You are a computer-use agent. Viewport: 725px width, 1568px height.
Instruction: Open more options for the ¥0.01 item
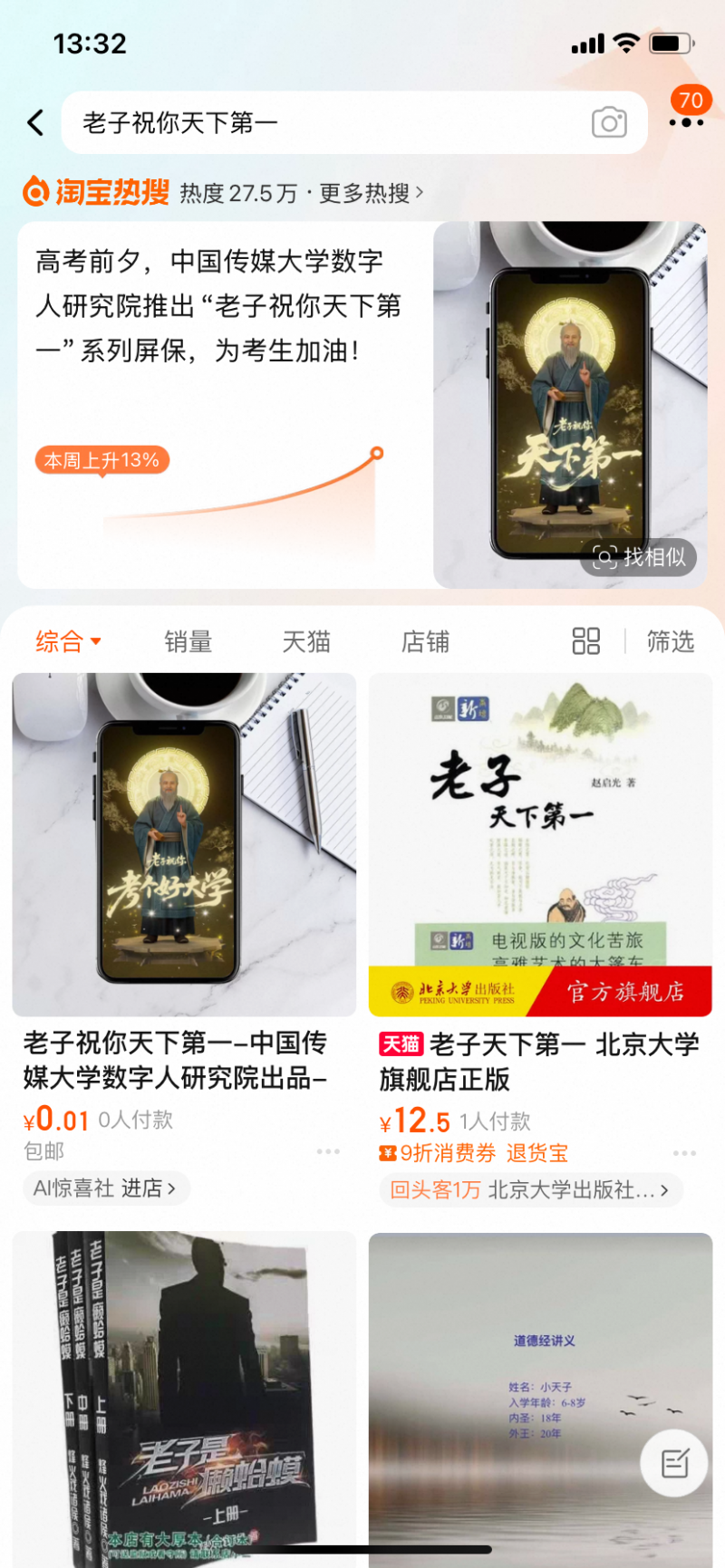[328, 1151]
